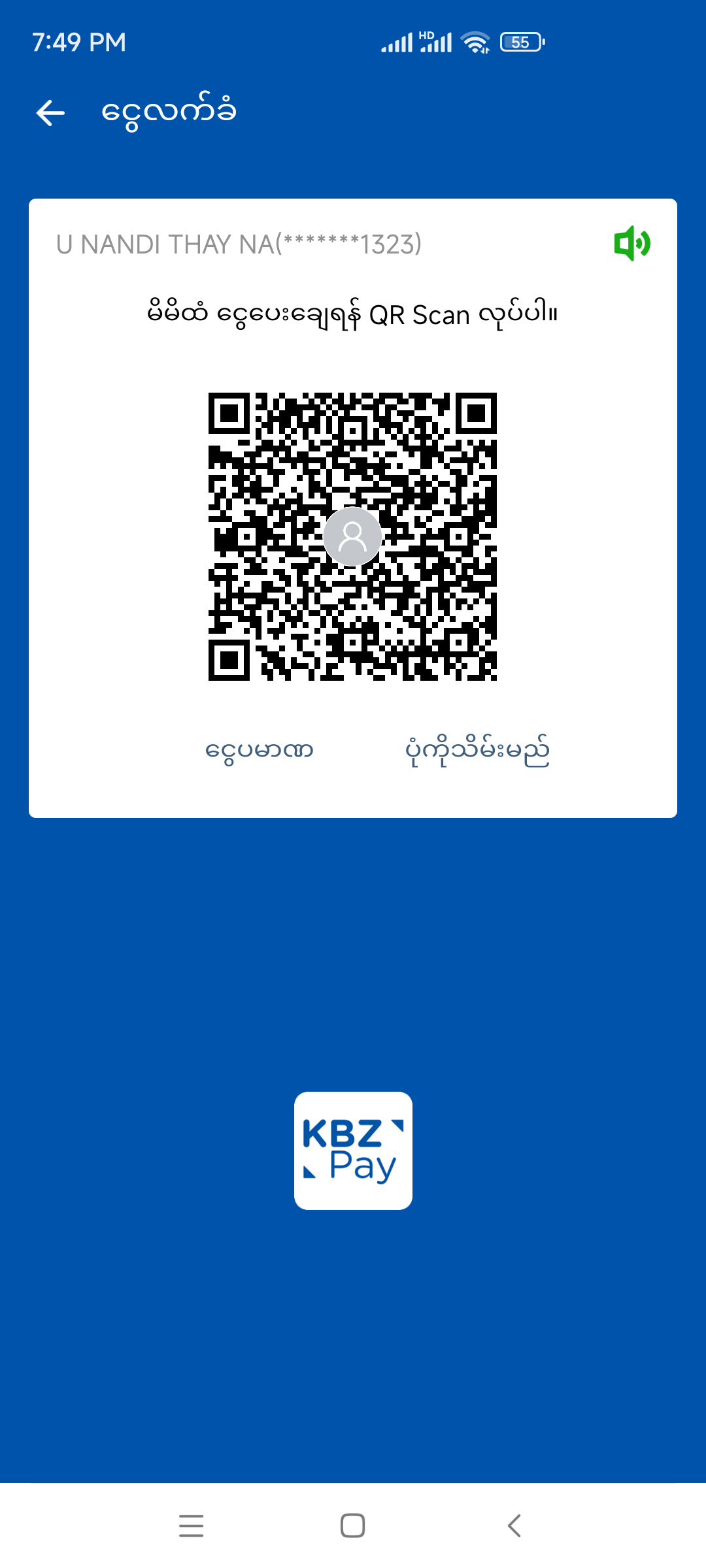Save the QR image with ပုံကိုသိမ်းမည်
Image resolution: width=706 pixels, height=1568 pixels.
477,750
